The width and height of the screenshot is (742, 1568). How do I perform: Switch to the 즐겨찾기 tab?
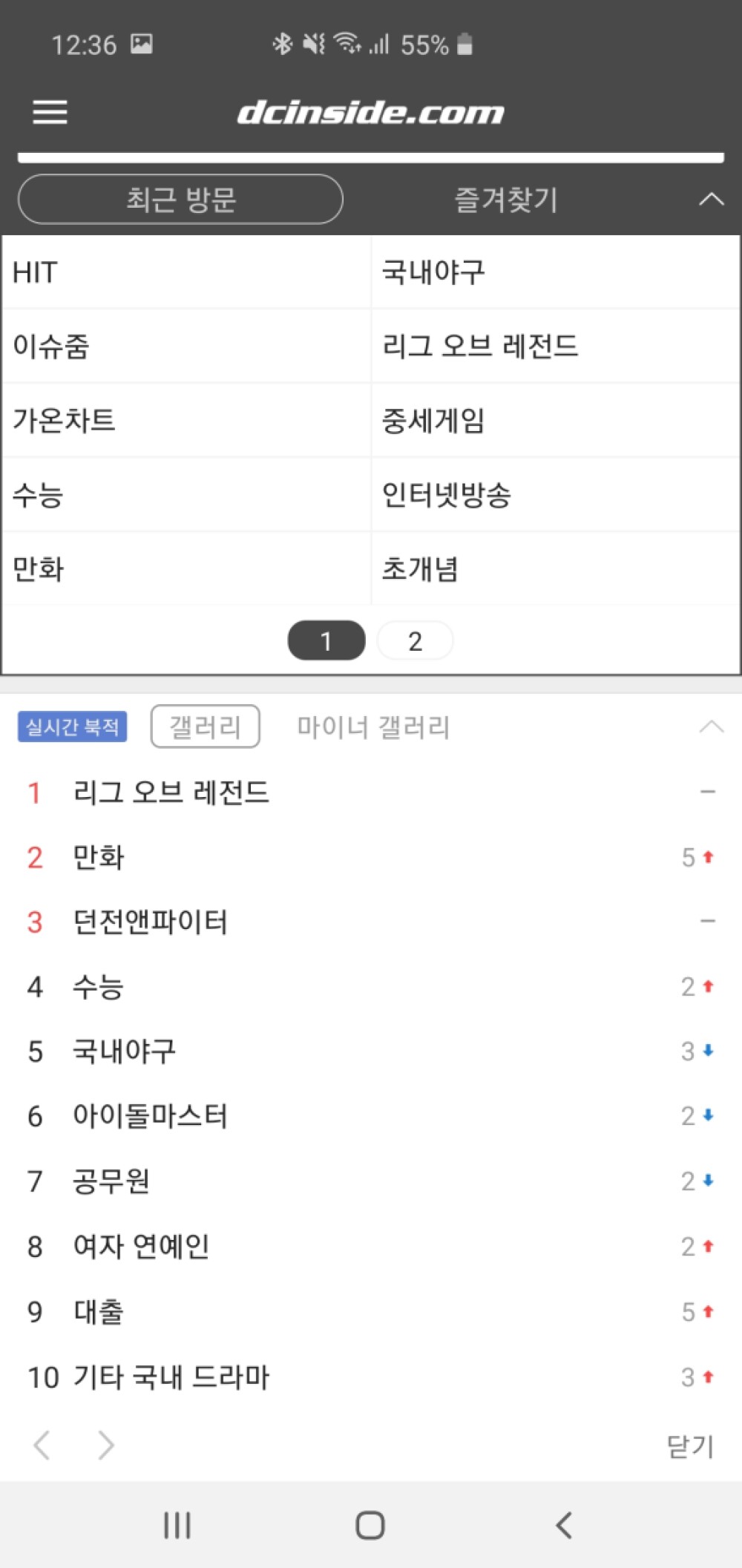[x=505, y=199]
